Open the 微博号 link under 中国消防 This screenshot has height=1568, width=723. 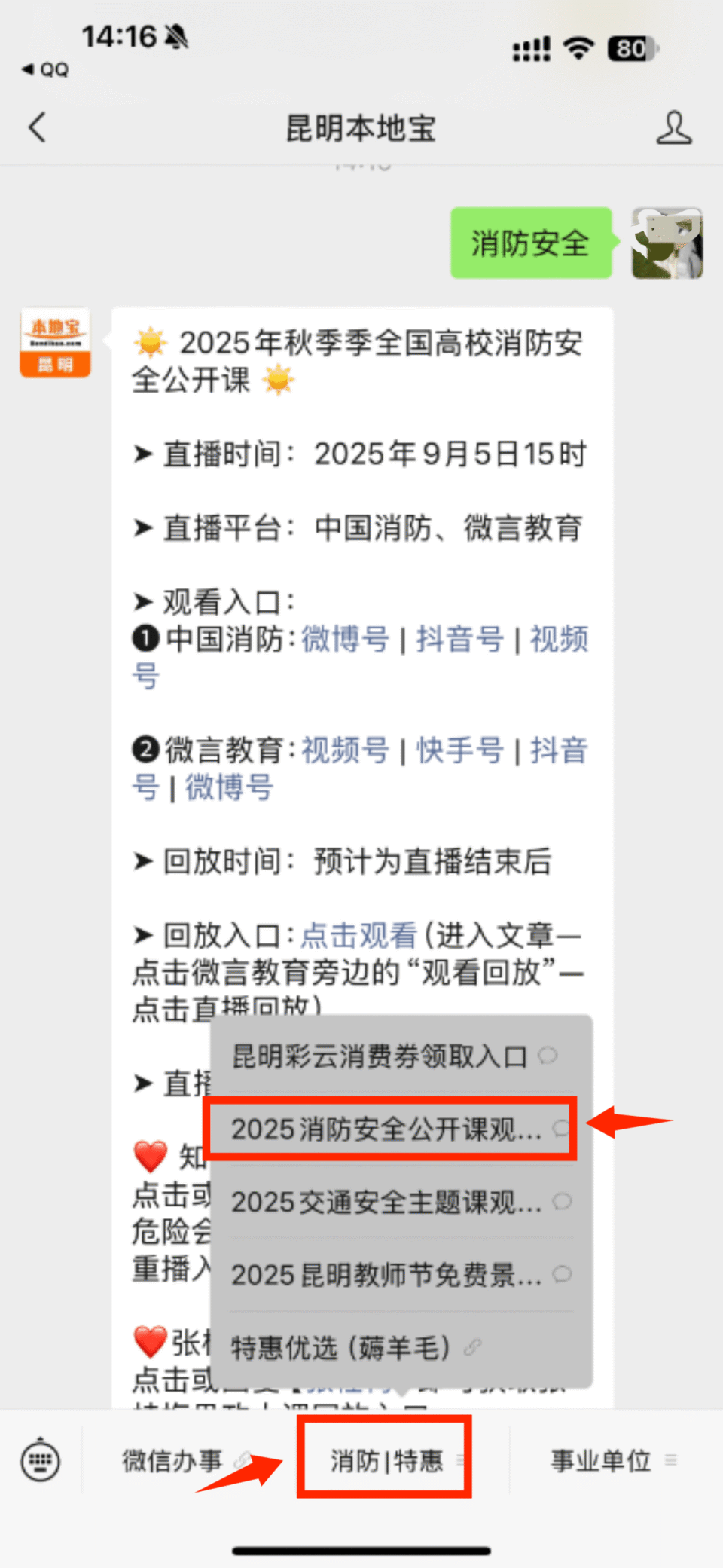pyautogui.click(x=343, y=640)
